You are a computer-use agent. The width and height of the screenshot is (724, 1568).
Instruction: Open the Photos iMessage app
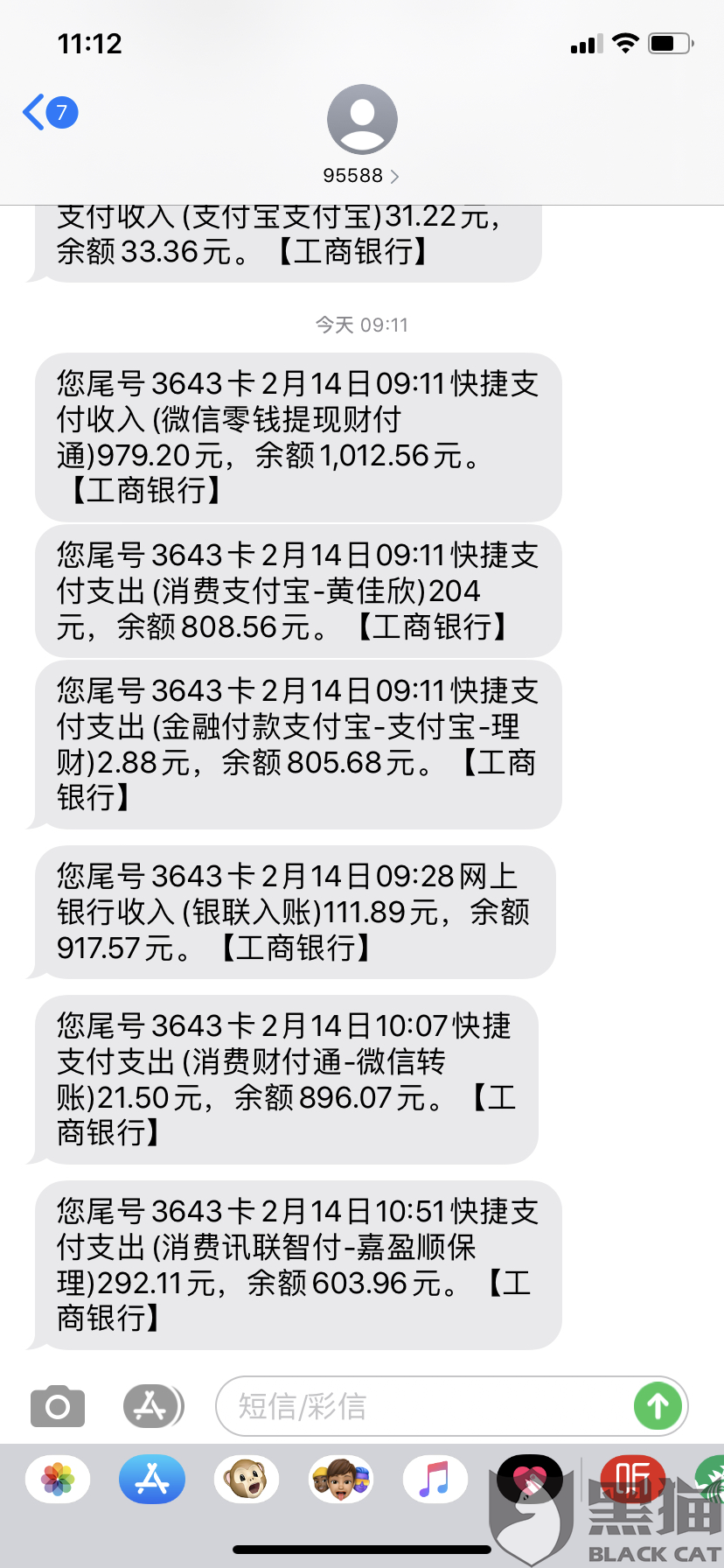pos(58,1480)
